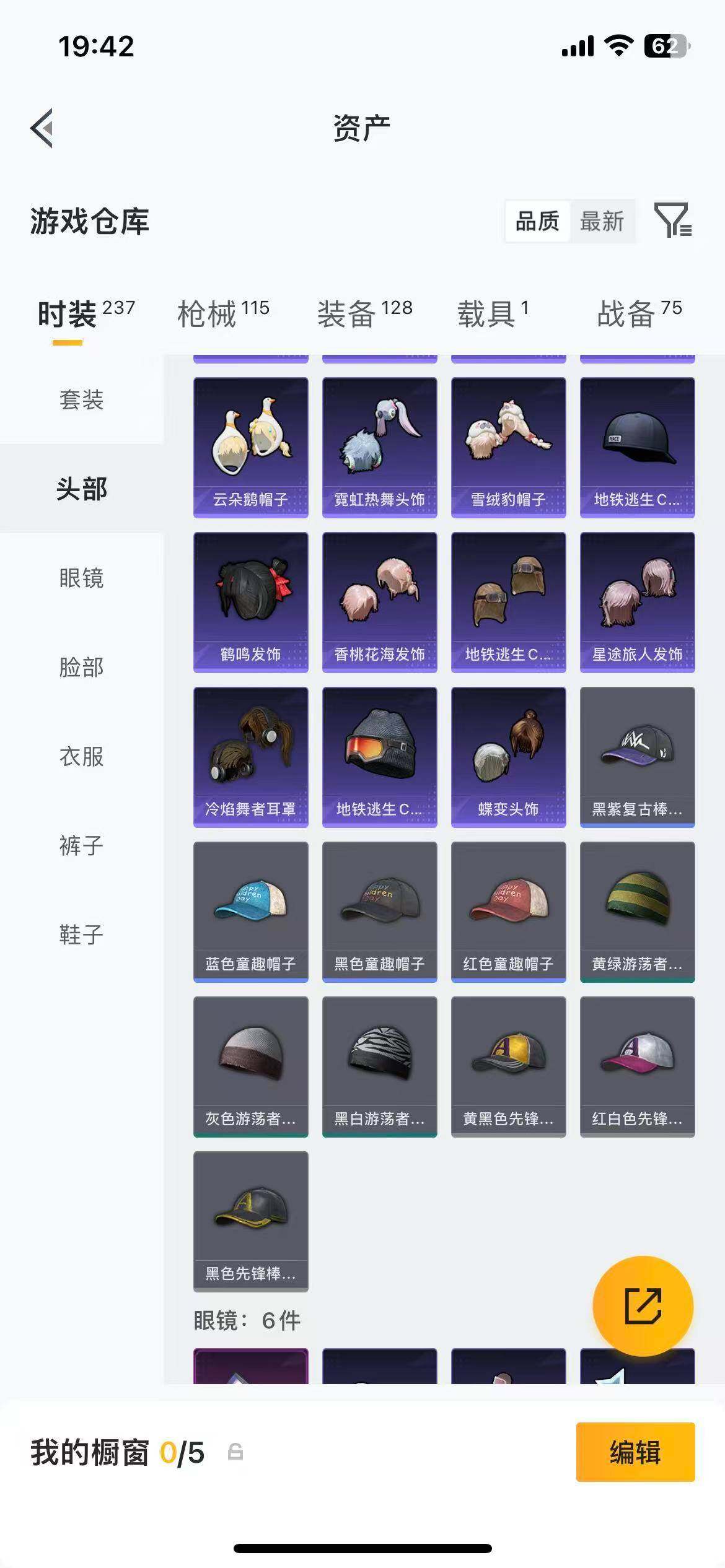Select the 黑紫复古棒 cap item

click(x=637, y=756)
